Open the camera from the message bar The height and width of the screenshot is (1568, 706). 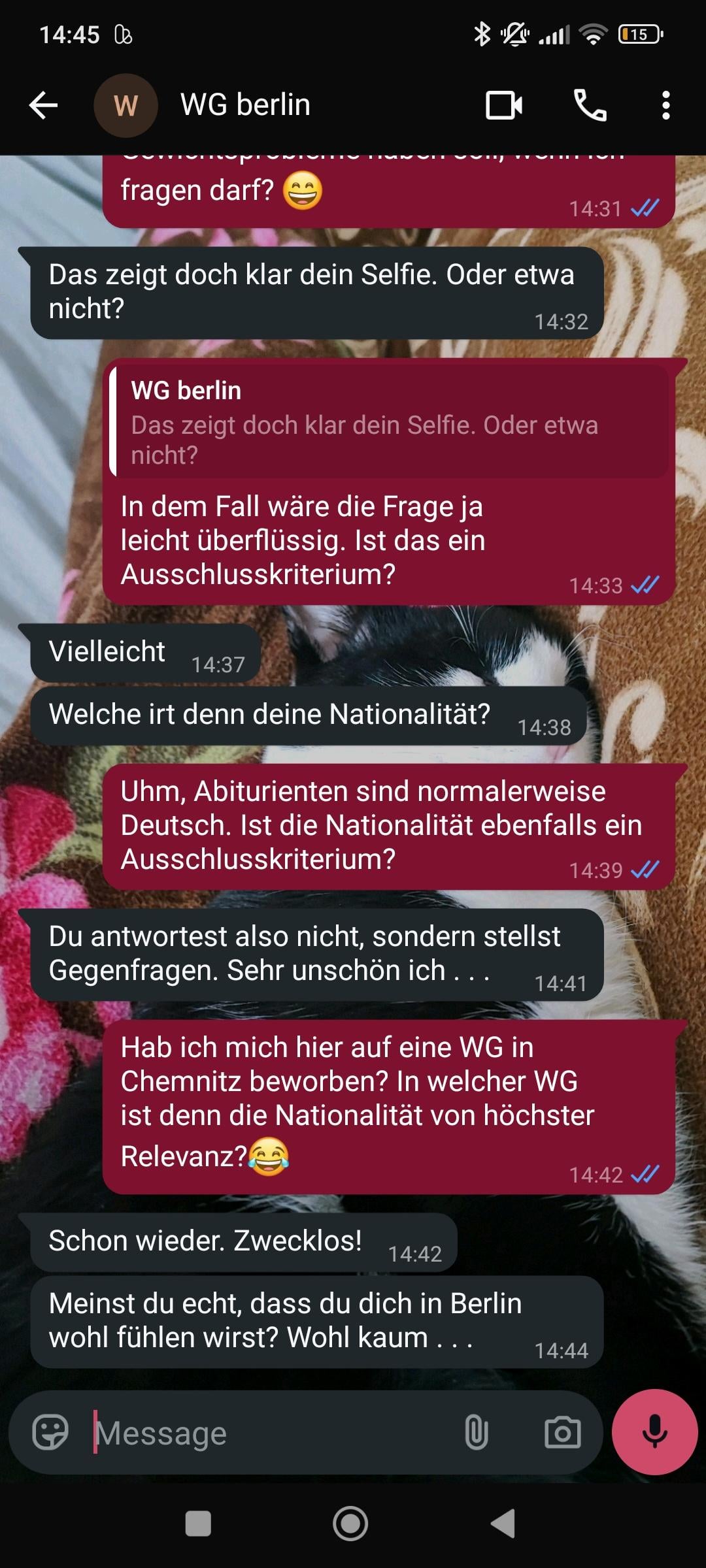coord(562,1433)
